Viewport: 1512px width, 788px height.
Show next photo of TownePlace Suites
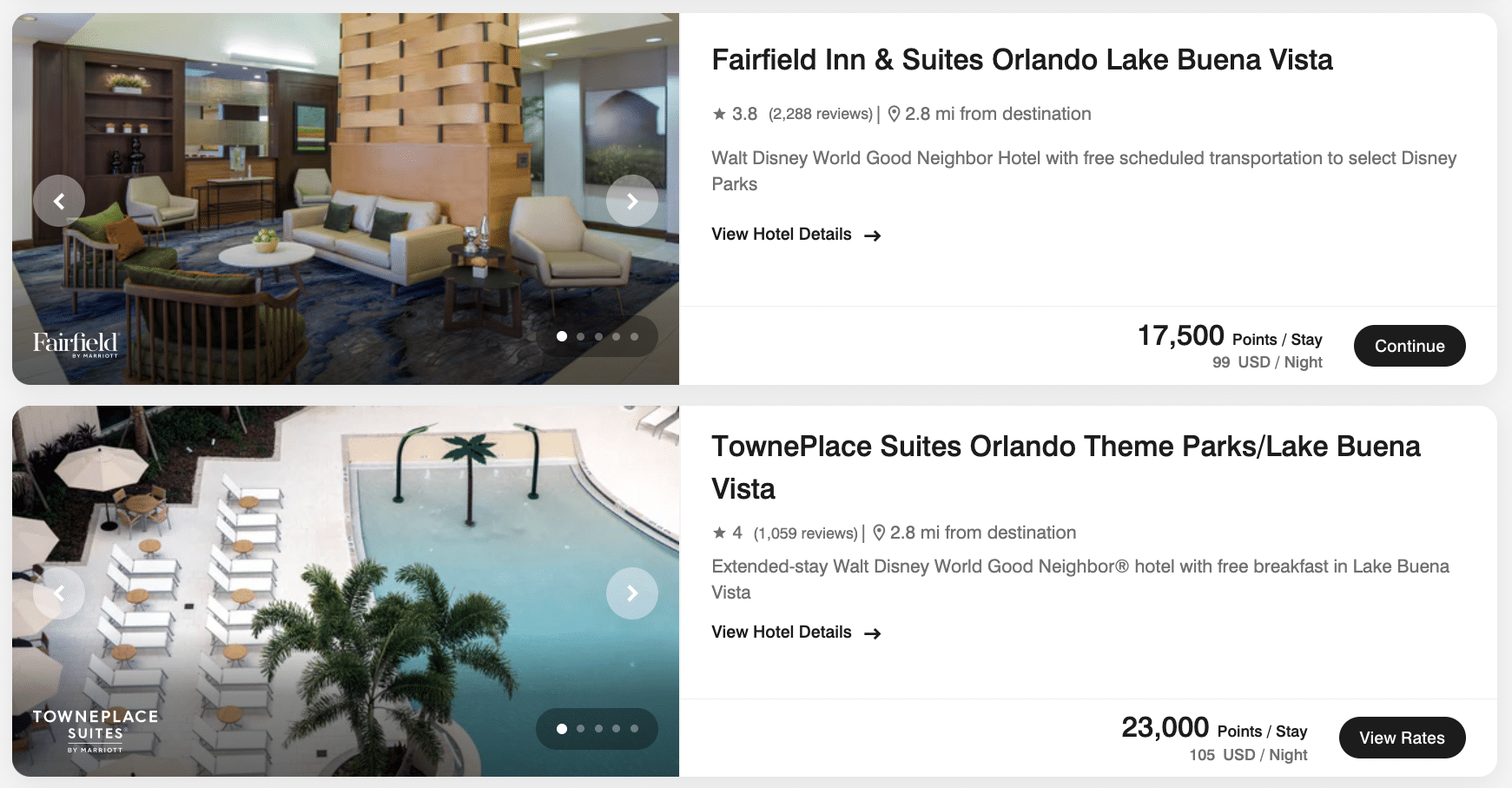click(x=631, y=593)
